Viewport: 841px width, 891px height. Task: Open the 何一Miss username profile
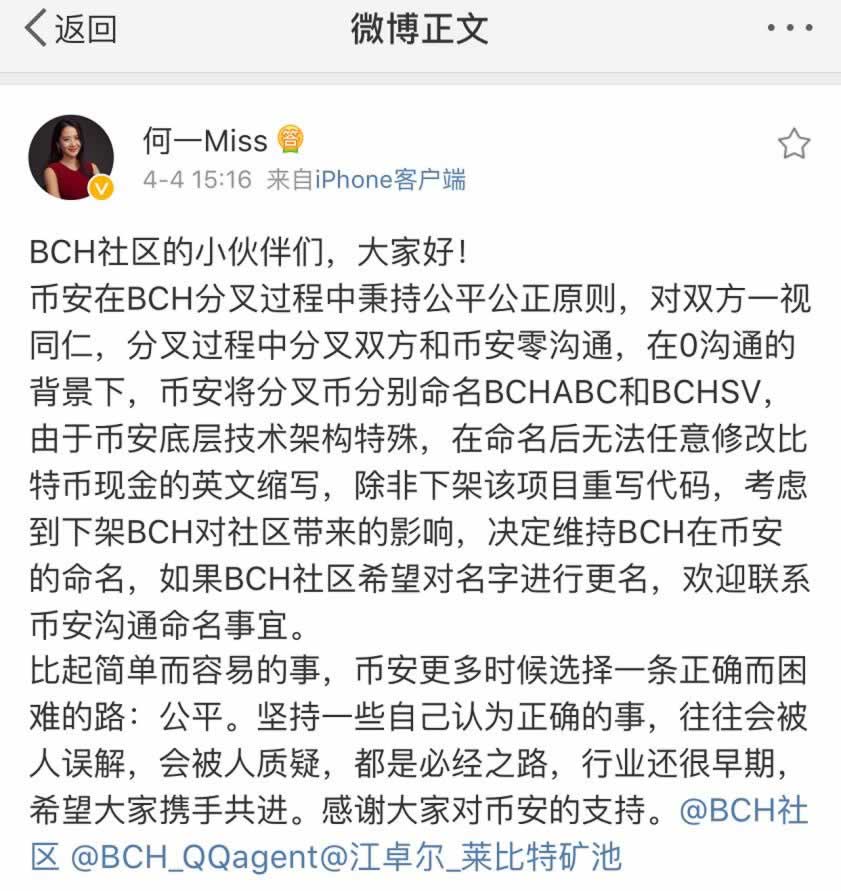[205, 141]
